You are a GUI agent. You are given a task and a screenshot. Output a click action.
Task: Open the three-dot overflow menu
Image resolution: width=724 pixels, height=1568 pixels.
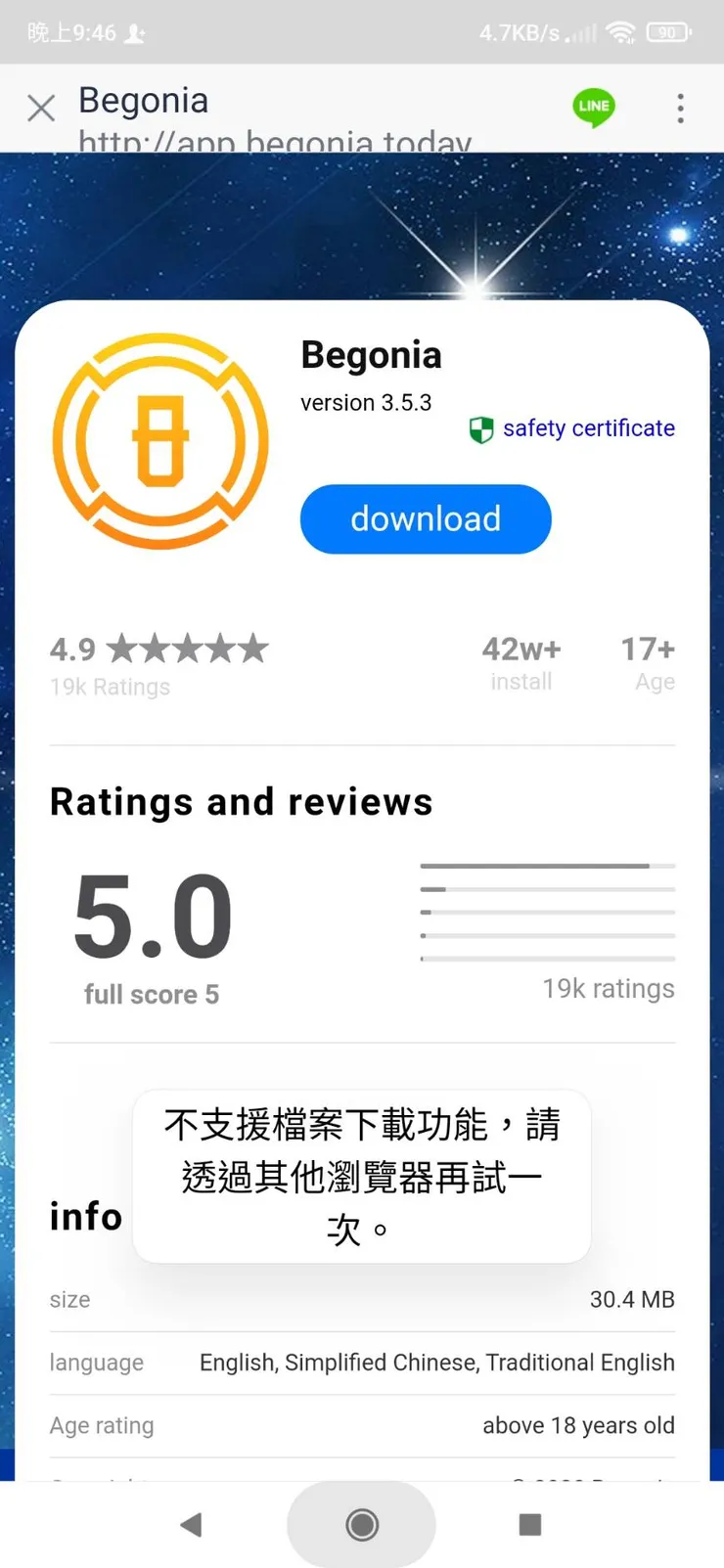[681, 108]
